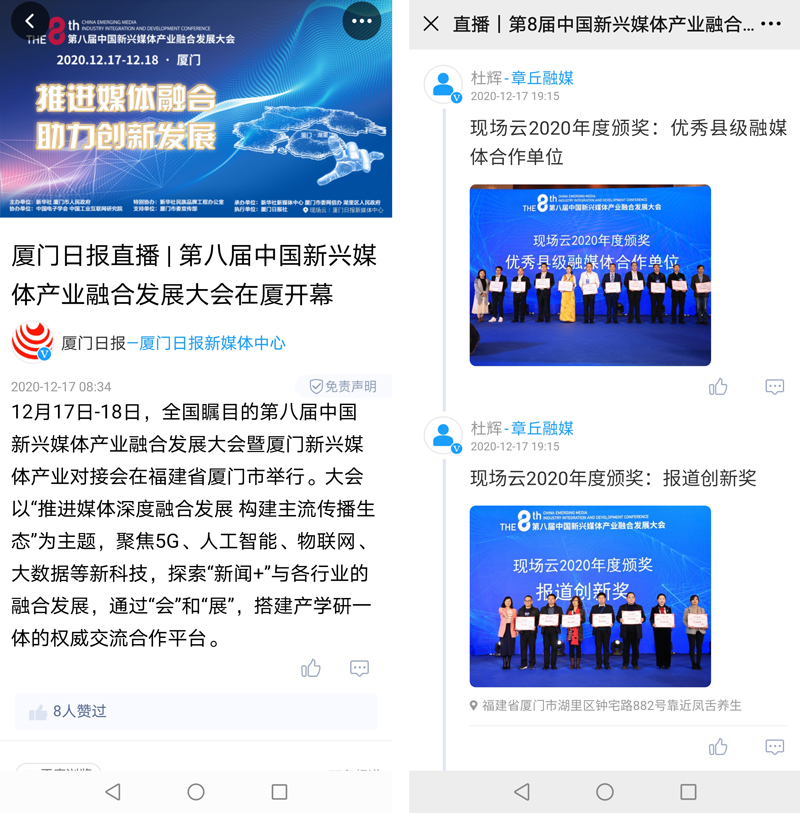Like the 厦门日报直播 article
Screen dimensions: 800x813
311,668
